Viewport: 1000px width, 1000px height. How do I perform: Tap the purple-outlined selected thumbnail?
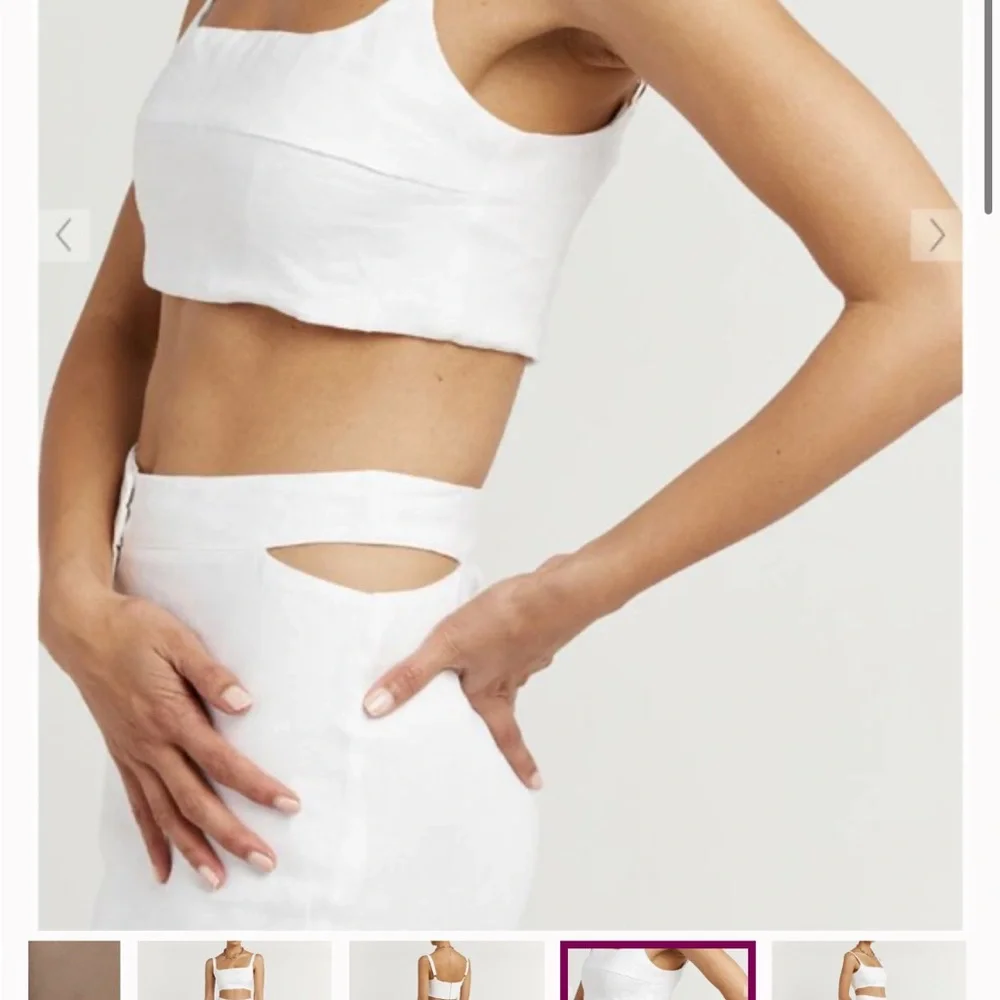coord(657,971)
